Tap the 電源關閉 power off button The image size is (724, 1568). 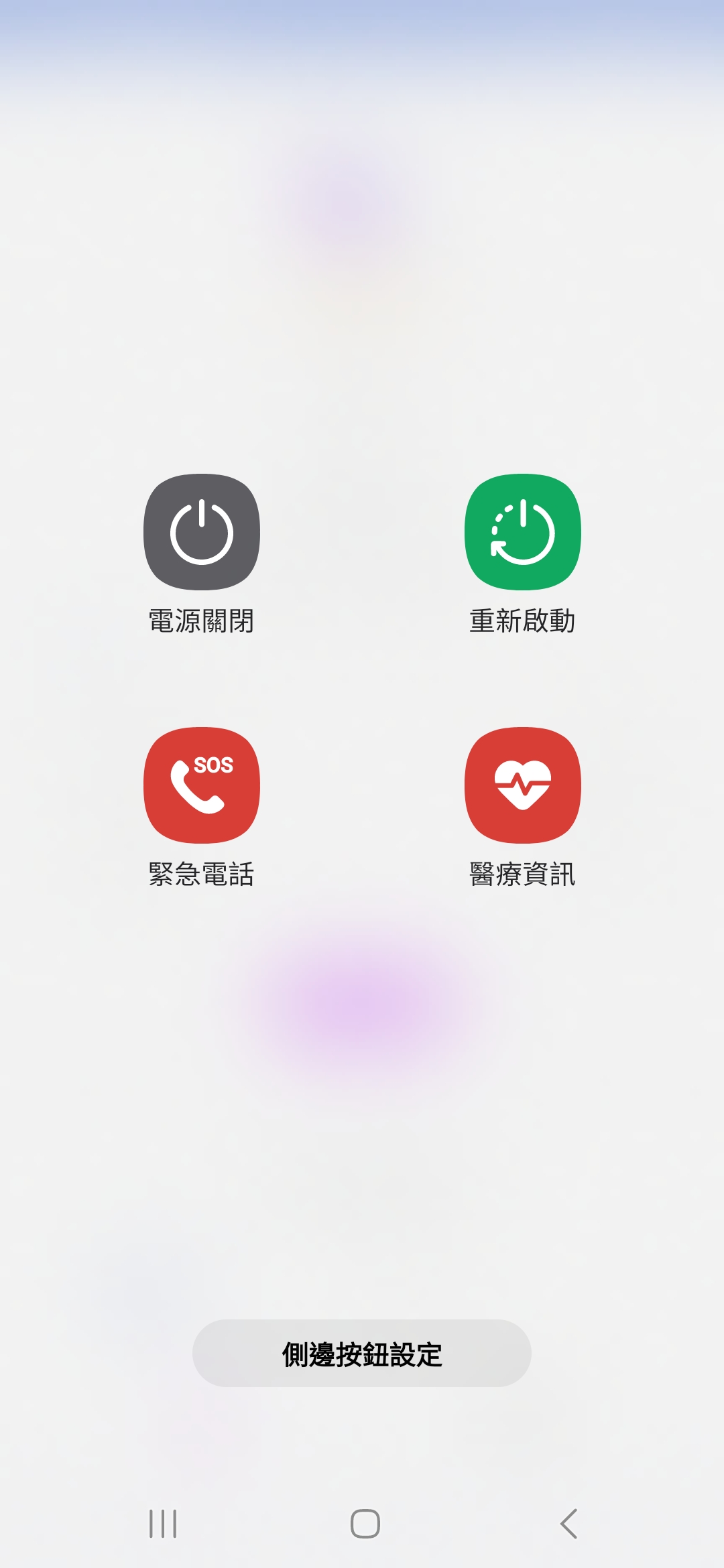[x=201, y=533]
